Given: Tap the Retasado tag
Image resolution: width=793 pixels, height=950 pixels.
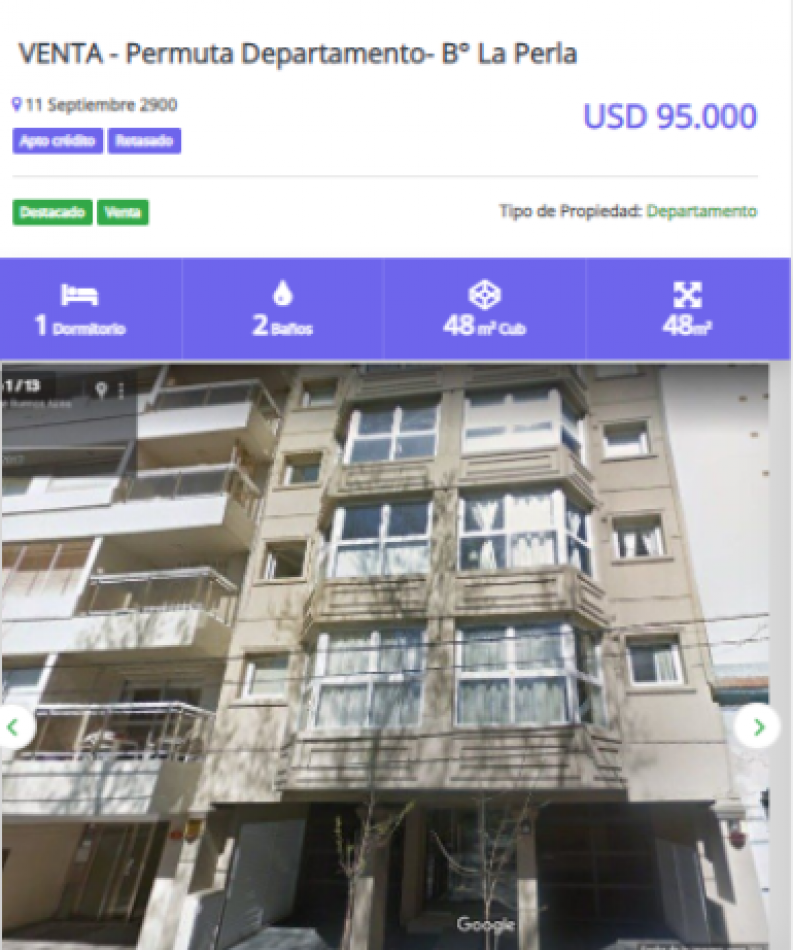Looking at the screenshot, I should pyautogui.click(x=144, y=141).
